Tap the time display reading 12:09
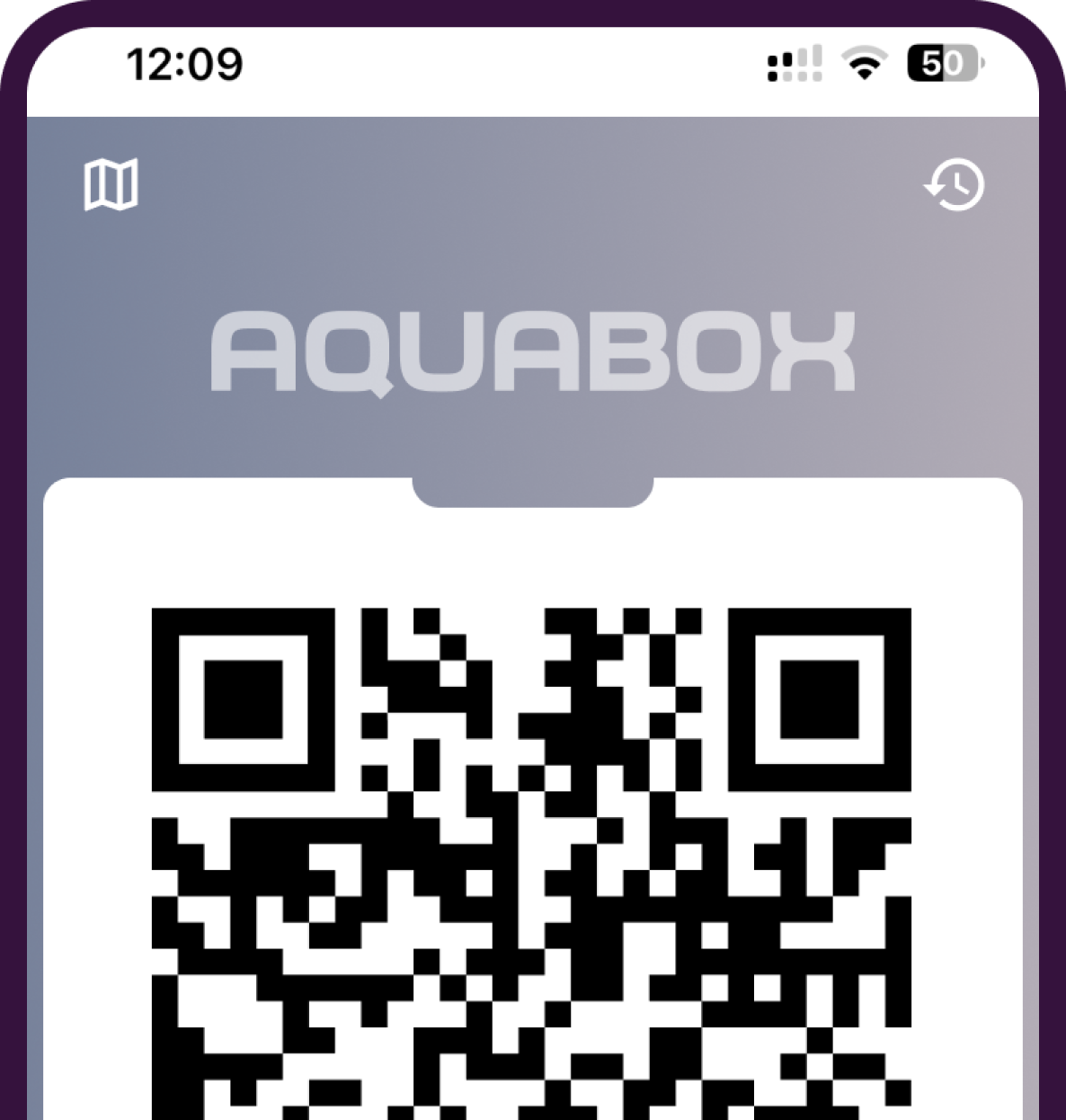Viewport: 1066px width, 1120px height. click(184, 63)
